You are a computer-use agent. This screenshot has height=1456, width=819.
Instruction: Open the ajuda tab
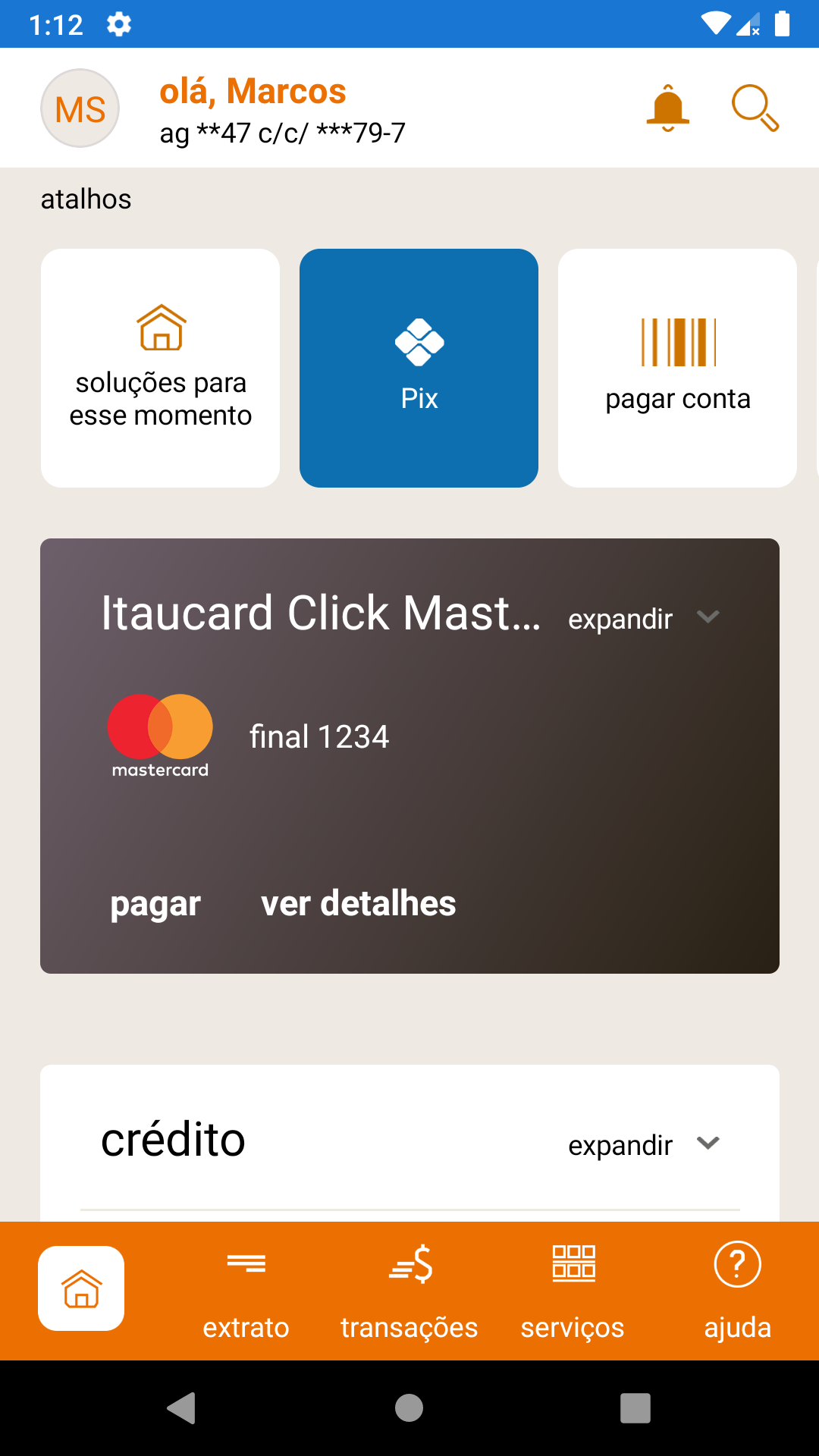click(x=737, y=1291)
